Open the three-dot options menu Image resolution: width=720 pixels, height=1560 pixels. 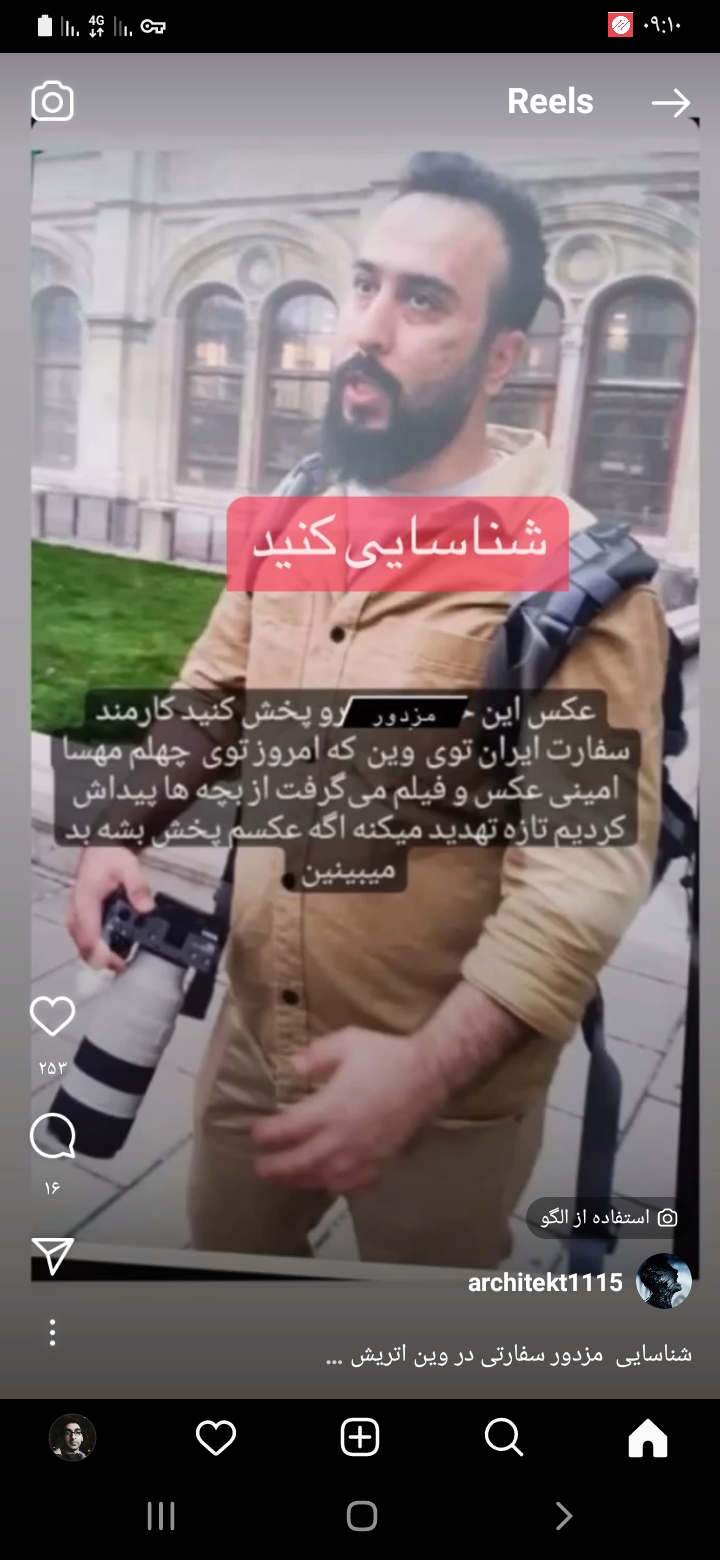tap(52, 1332)
